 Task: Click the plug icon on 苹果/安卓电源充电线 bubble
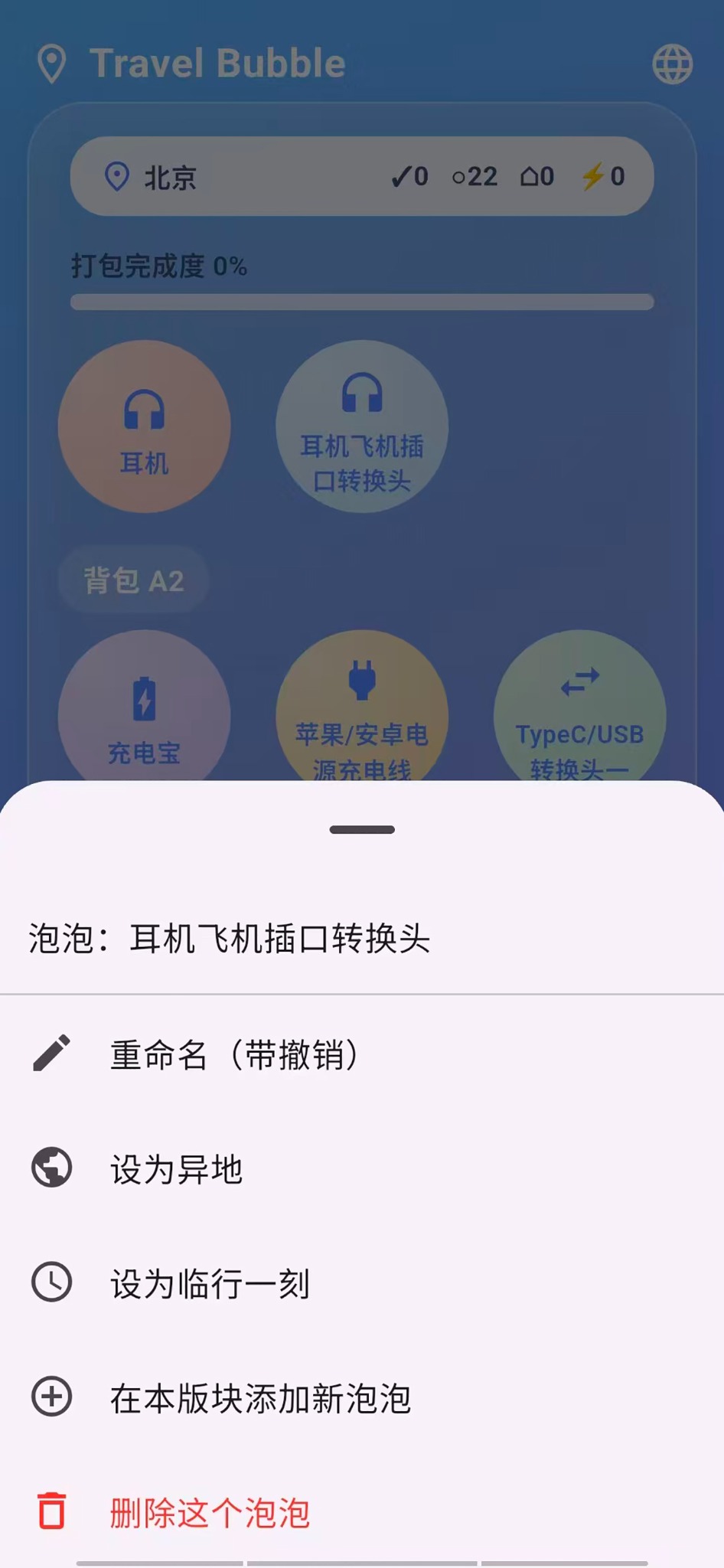[362, 678]
